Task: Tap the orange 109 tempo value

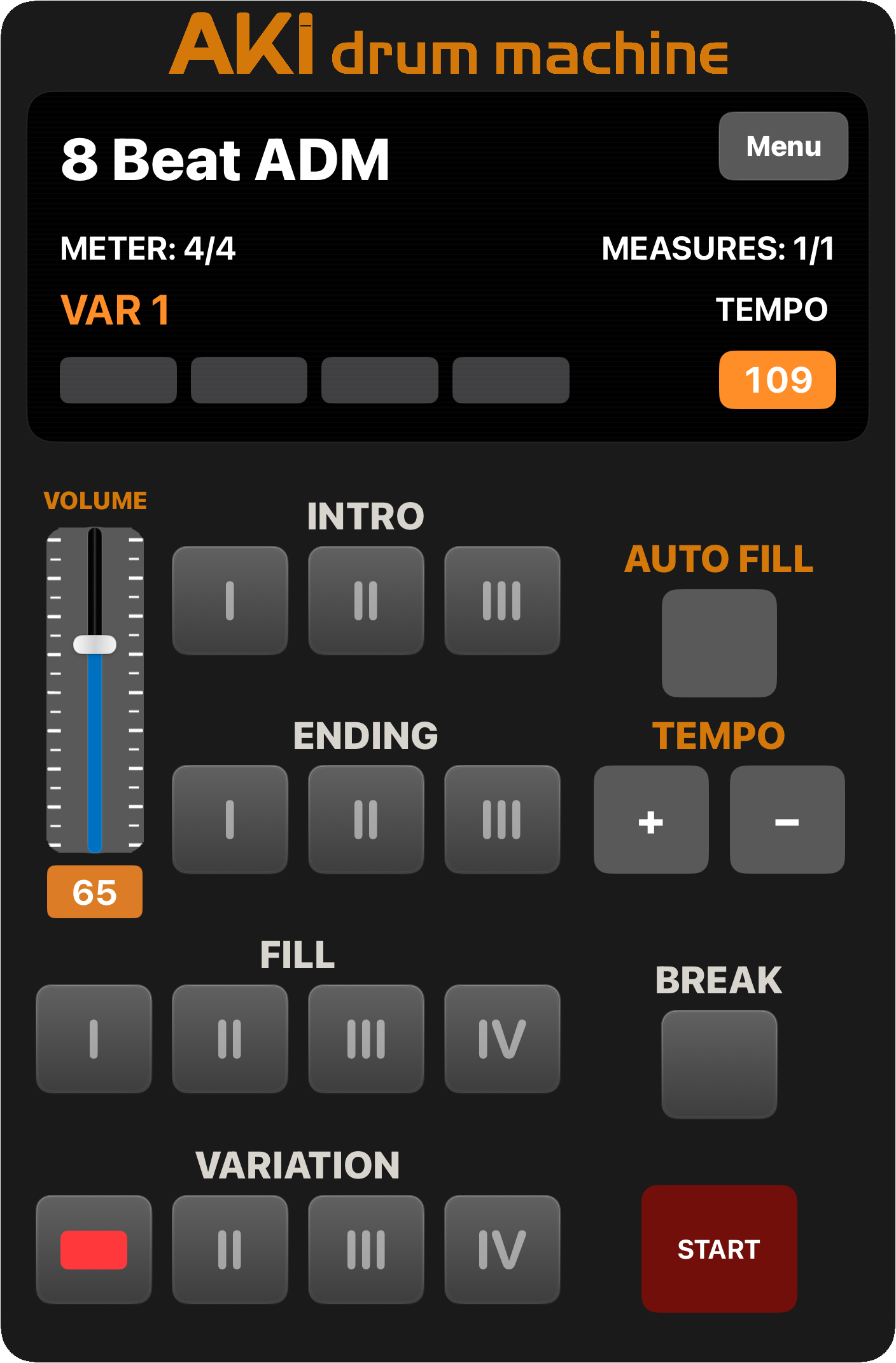Action: (x=777, y=380)
